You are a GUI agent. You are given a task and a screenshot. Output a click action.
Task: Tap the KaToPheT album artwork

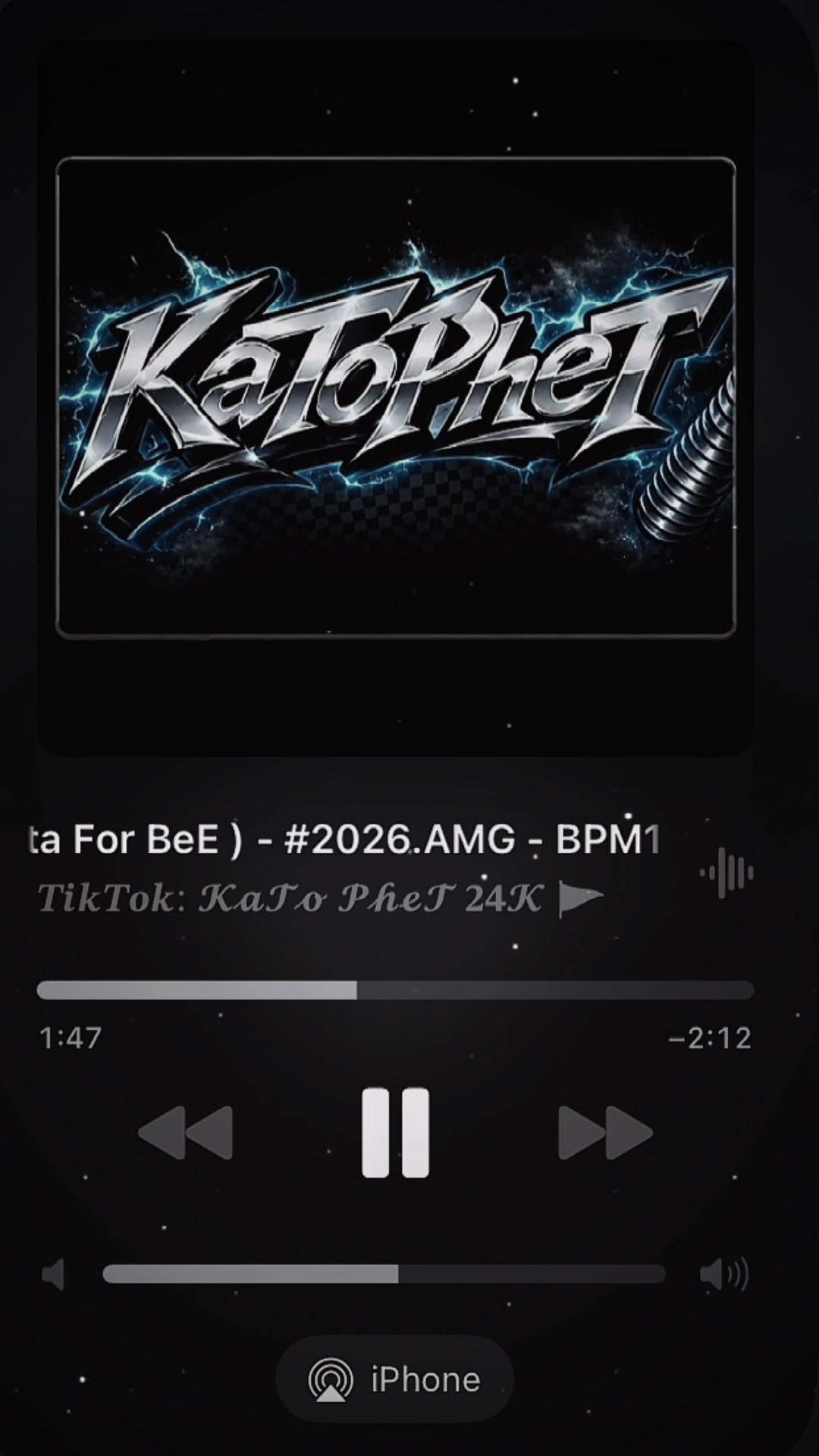[395, 398]
